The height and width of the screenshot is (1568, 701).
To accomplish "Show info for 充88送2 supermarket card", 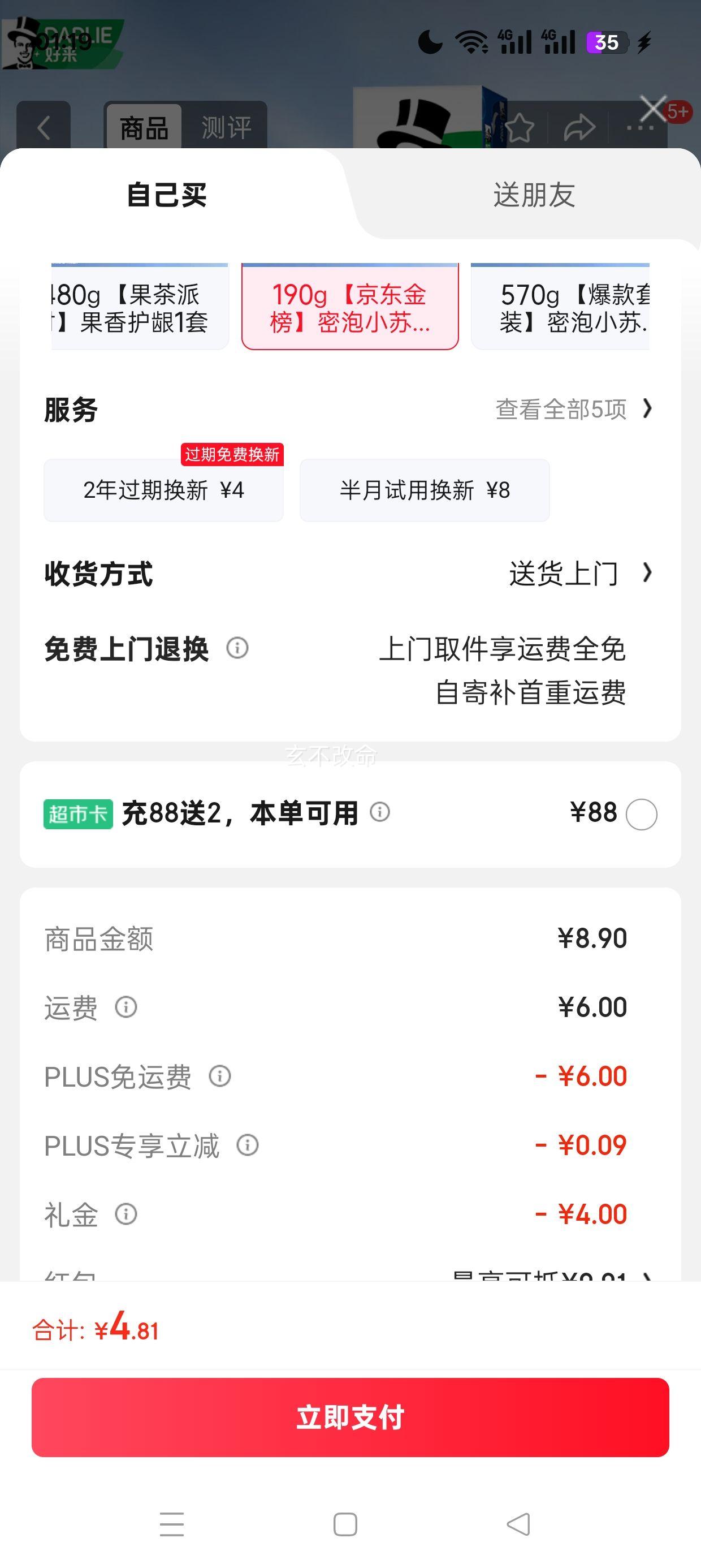I will [380, 812].
